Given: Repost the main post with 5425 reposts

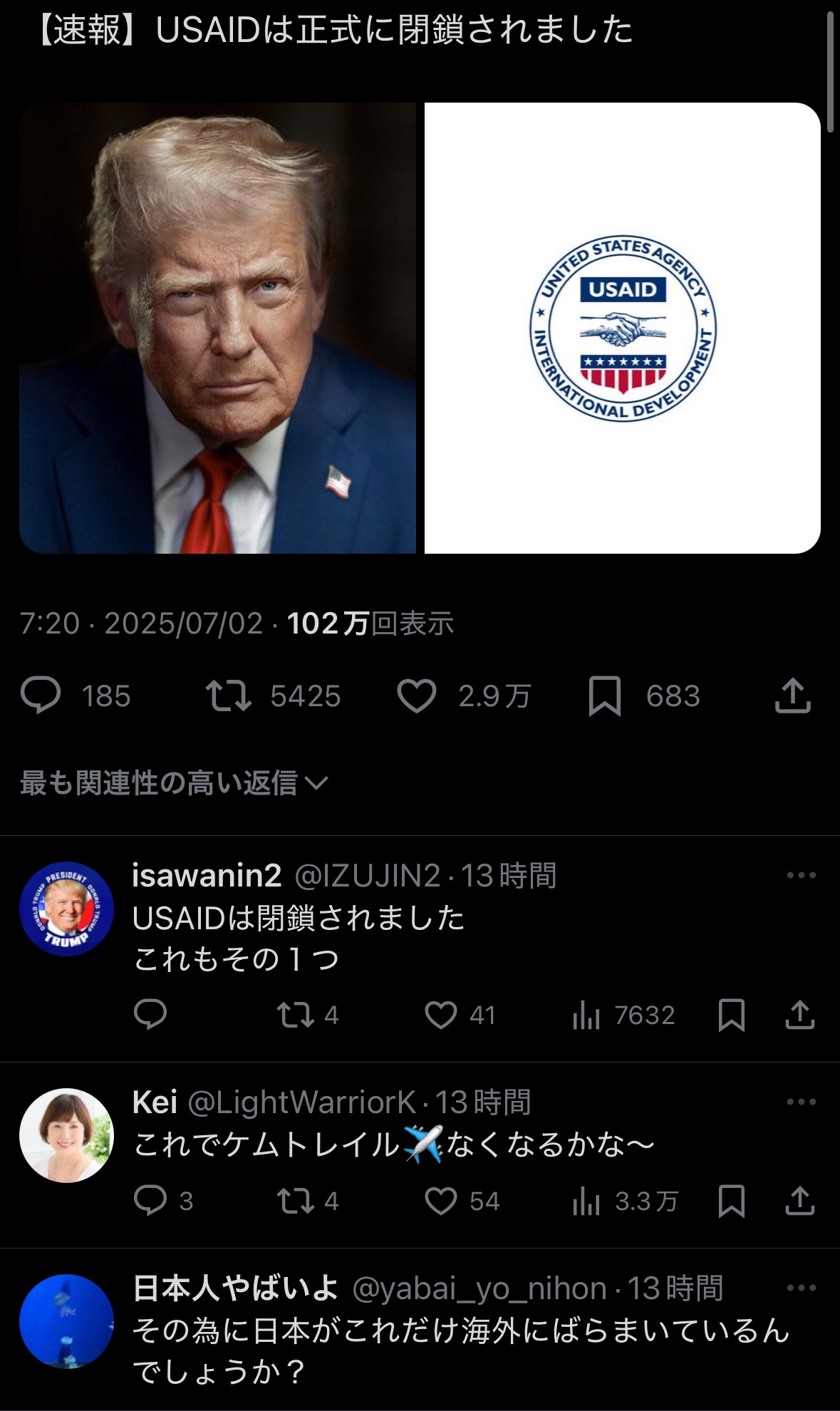Looking at the screenshot, I should point(229,696).
